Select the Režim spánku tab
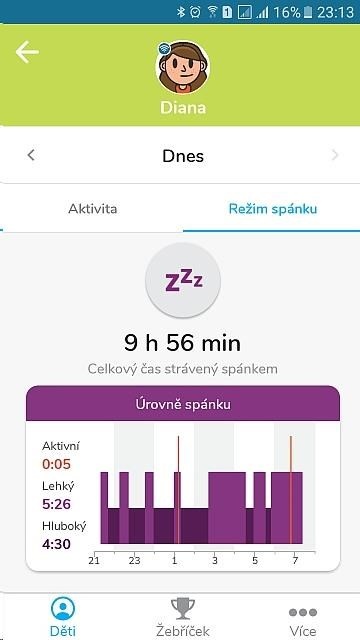 click(273, 209)
